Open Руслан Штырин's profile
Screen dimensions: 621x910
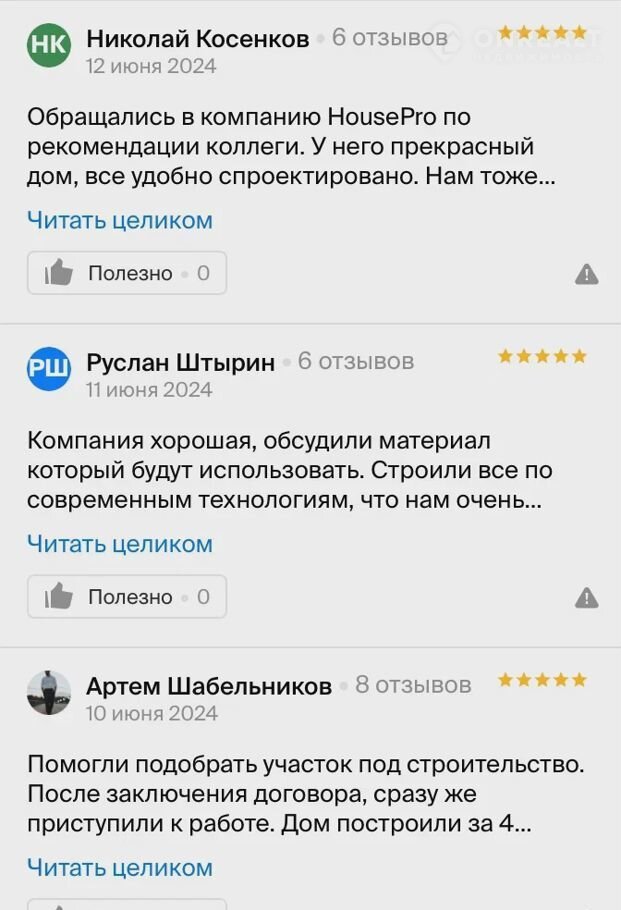[x=180, y=362]
